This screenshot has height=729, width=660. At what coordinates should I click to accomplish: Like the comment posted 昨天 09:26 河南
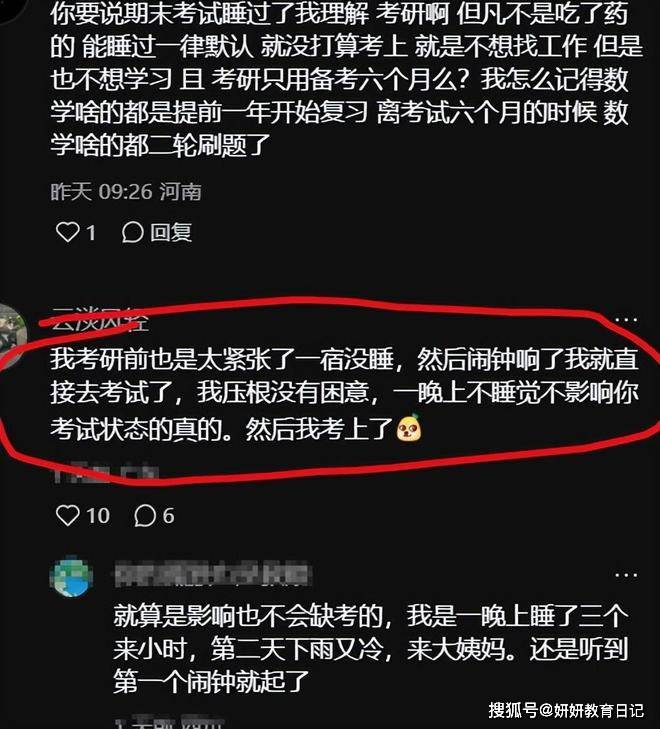tap(67, 233)
